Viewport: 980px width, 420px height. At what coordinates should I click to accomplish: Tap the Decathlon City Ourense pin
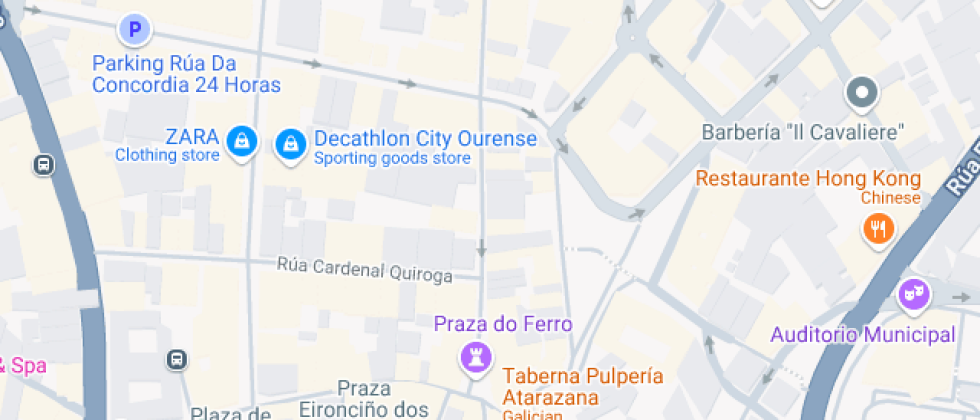point(290,143)
